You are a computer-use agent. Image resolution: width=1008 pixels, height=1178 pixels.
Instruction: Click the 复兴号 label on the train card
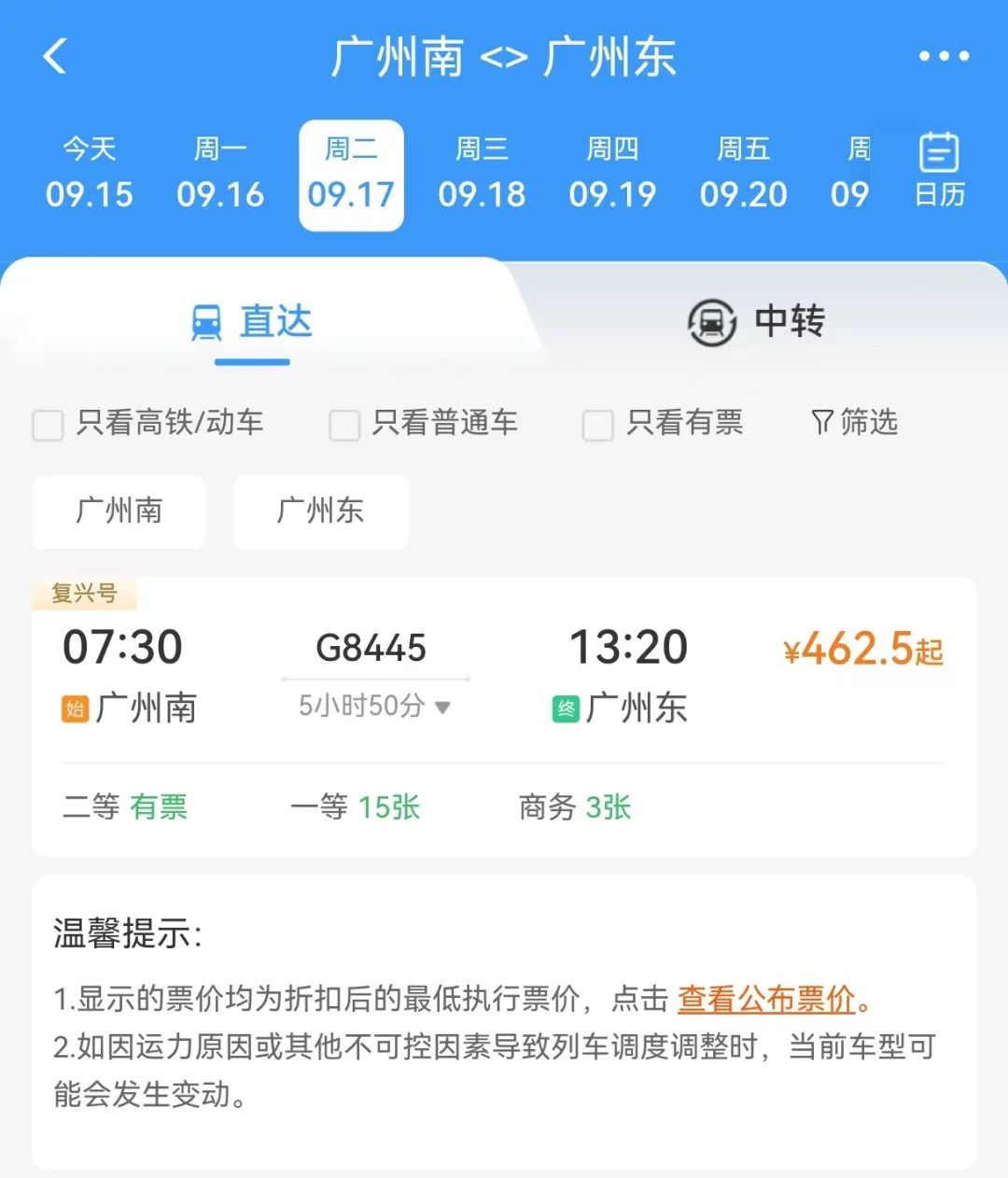tap(84, 593)
